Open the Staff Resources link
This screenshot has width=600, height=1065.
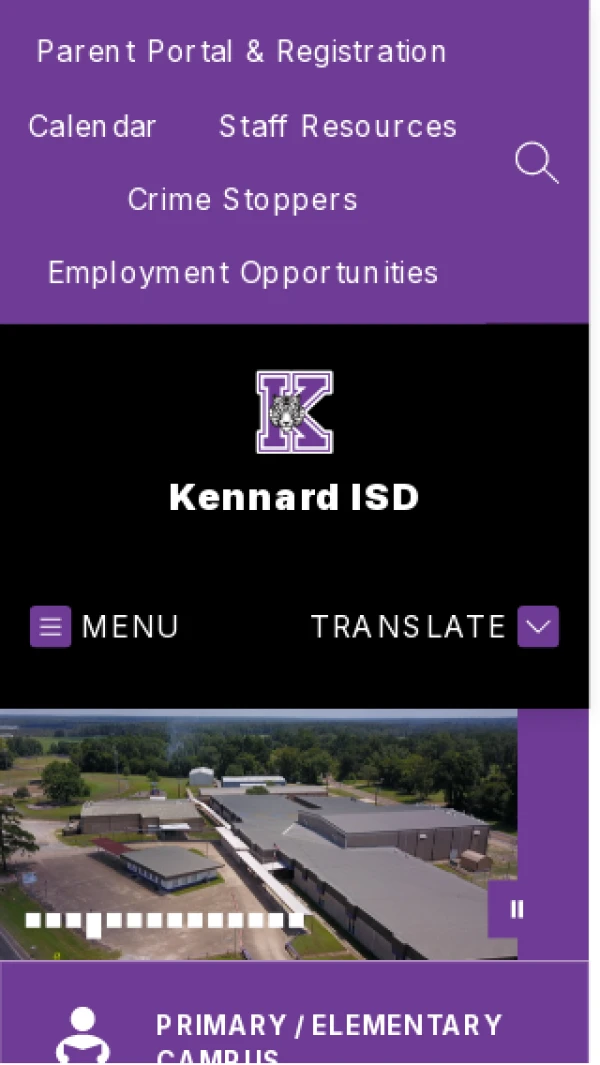pyautogui.click(x=337, y=127)
